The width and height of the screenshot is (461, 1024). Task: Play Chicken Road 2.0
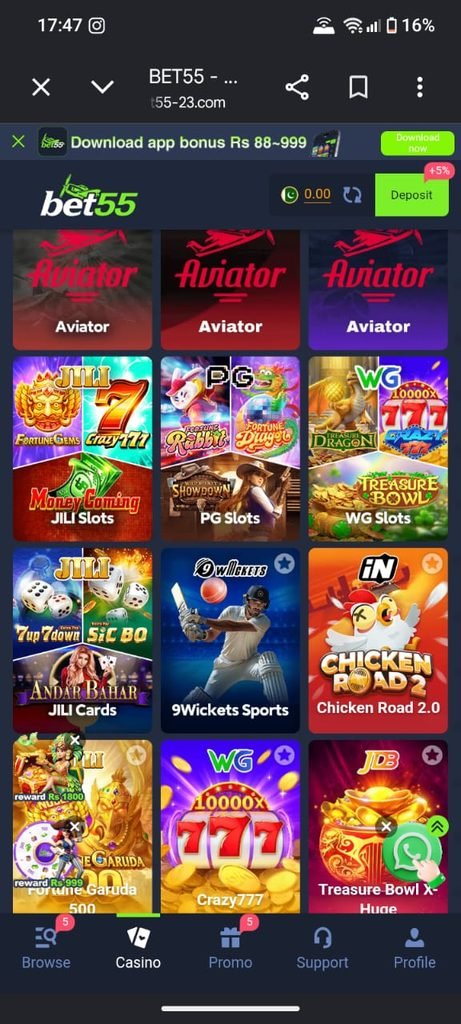coord(378,640)
